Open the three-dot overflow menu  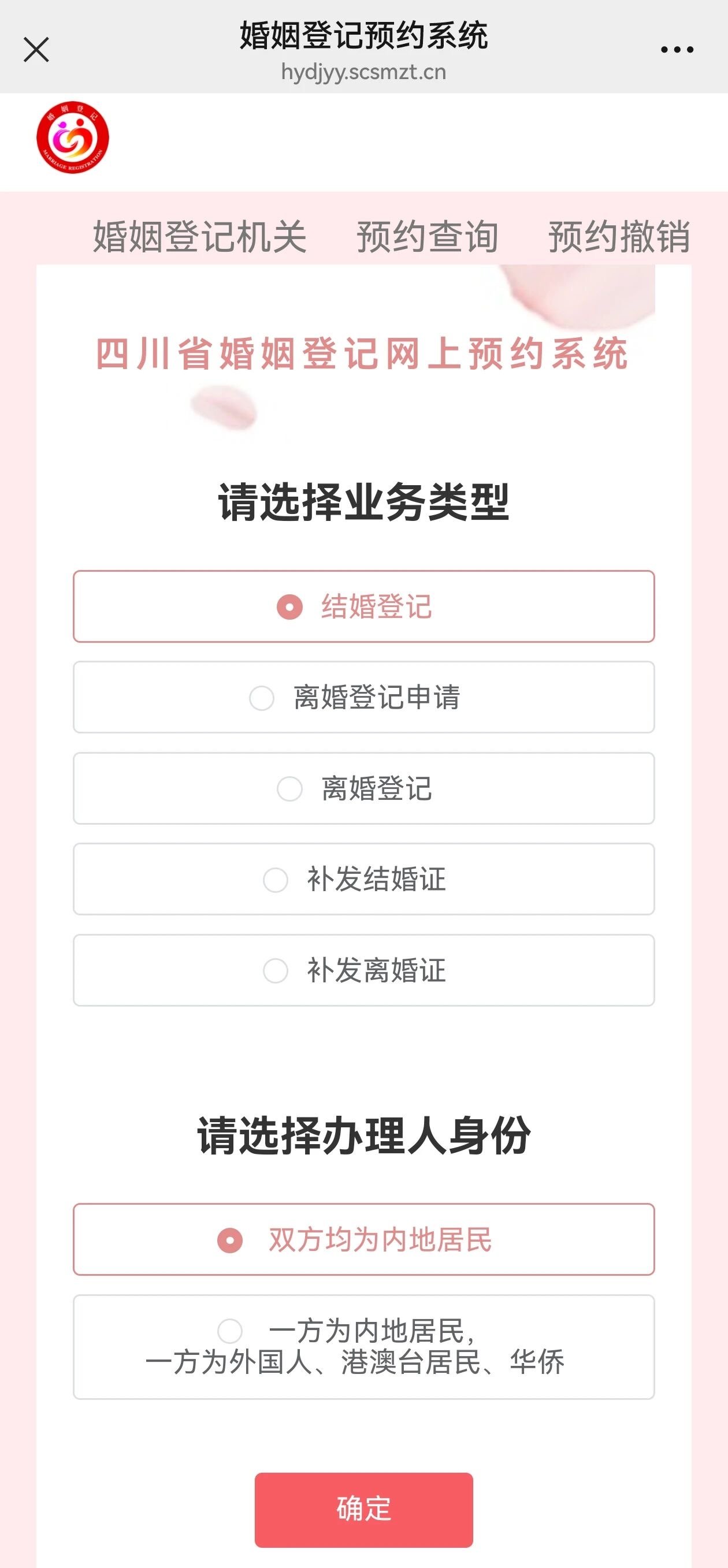(x=677, y=50)
